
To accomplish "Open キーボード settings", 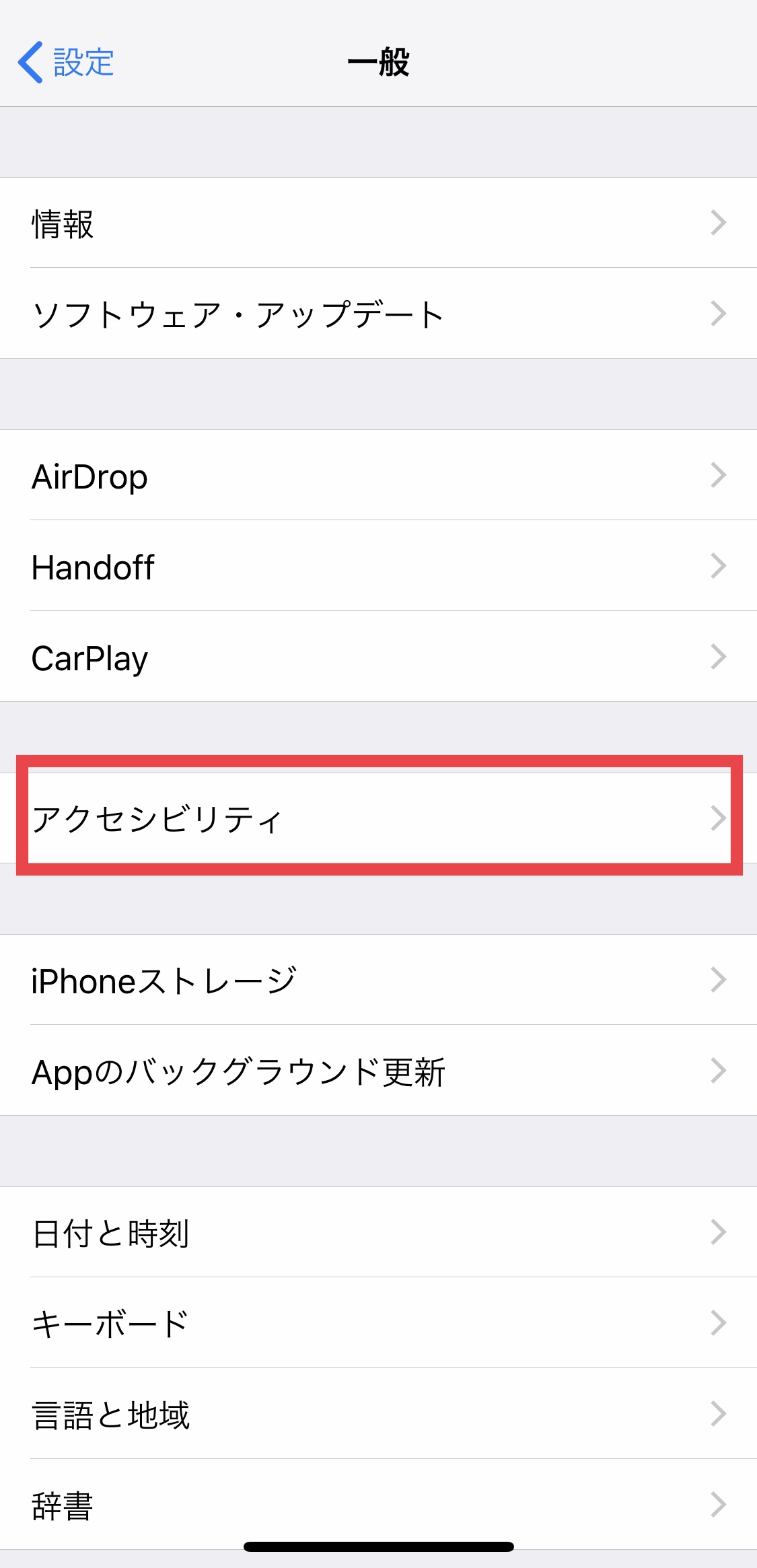I will point(378,1323).
